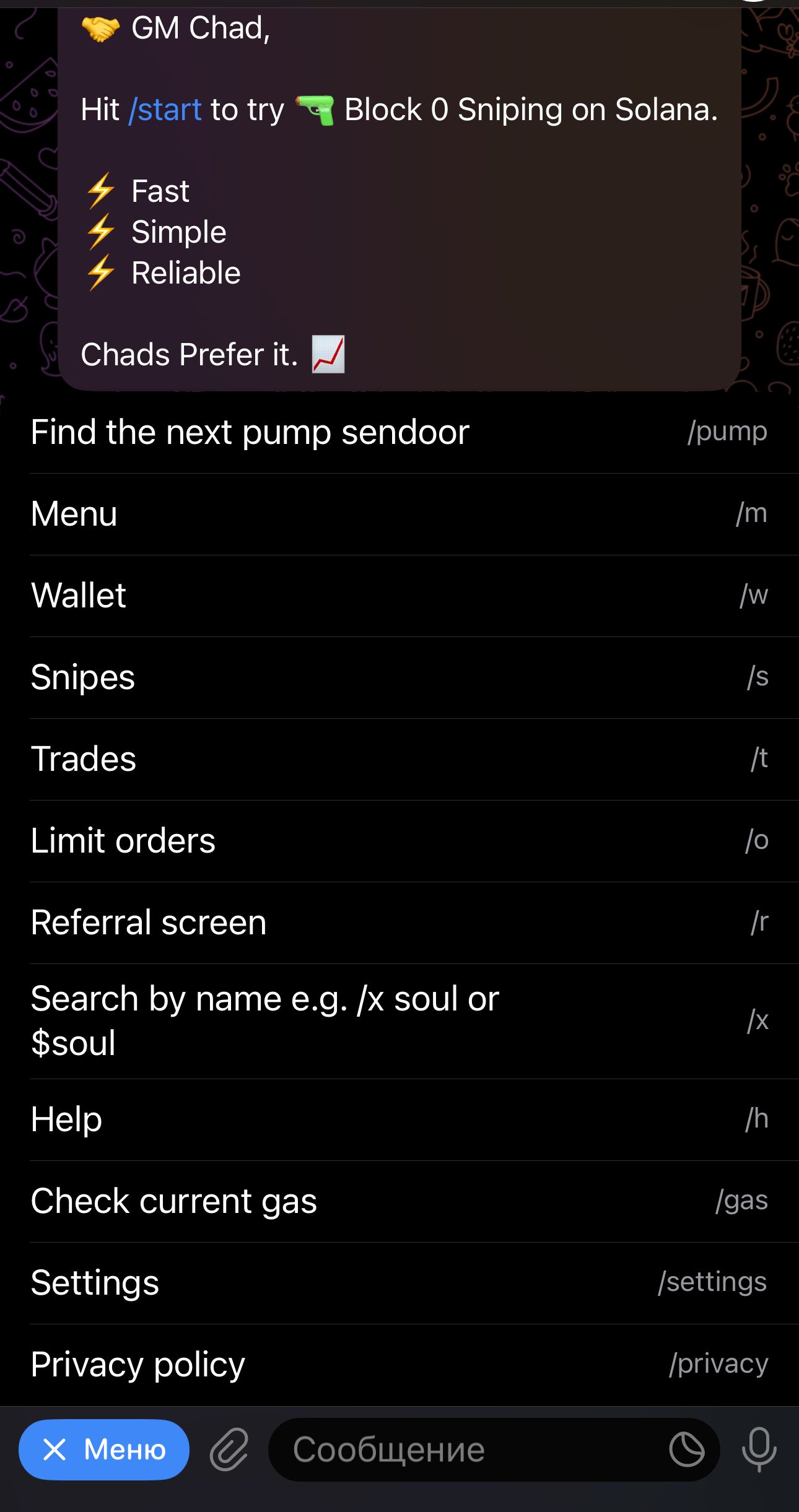799x1512 pixels.
Task: Open Wallet via /w command
Action: point(399,595)
